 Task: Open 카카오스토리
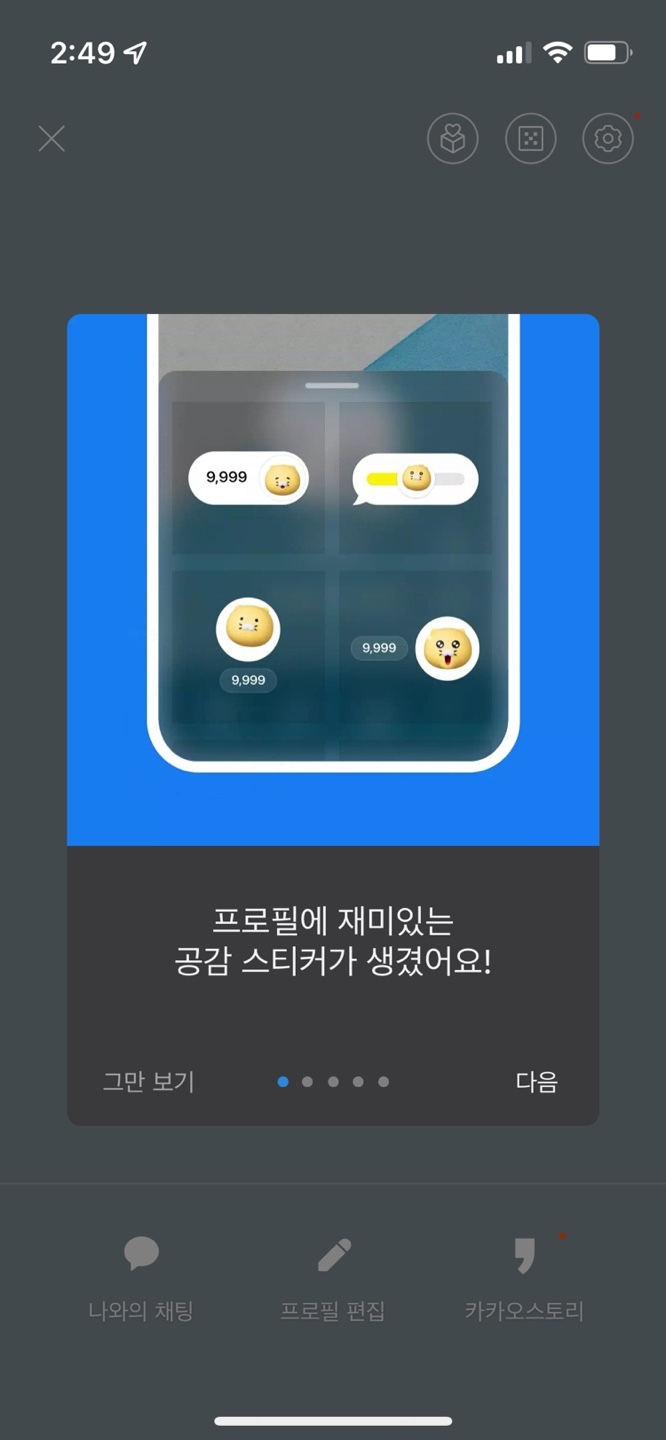tap(524, 1273)
